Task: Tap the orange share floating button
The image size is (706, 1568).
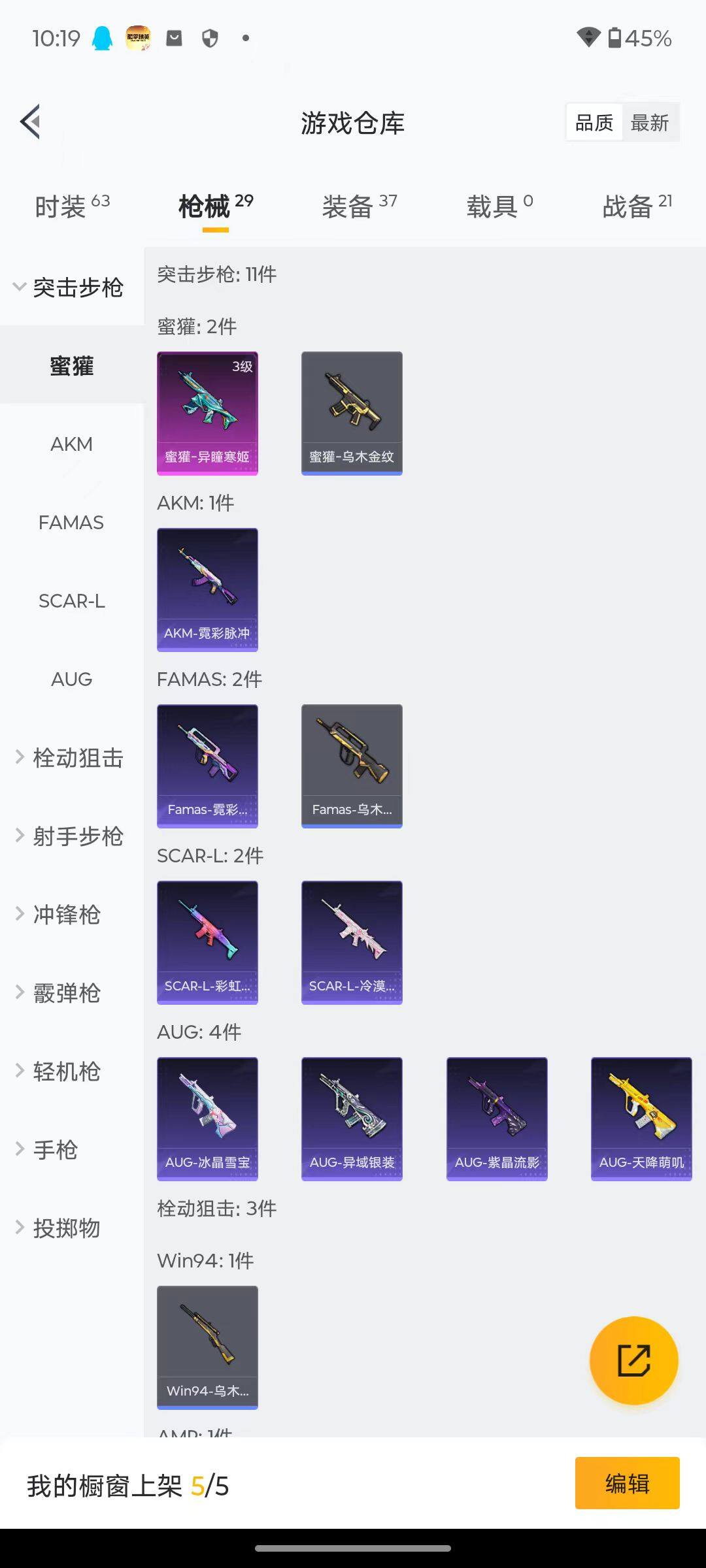Action: click(x=633, y=1360)
